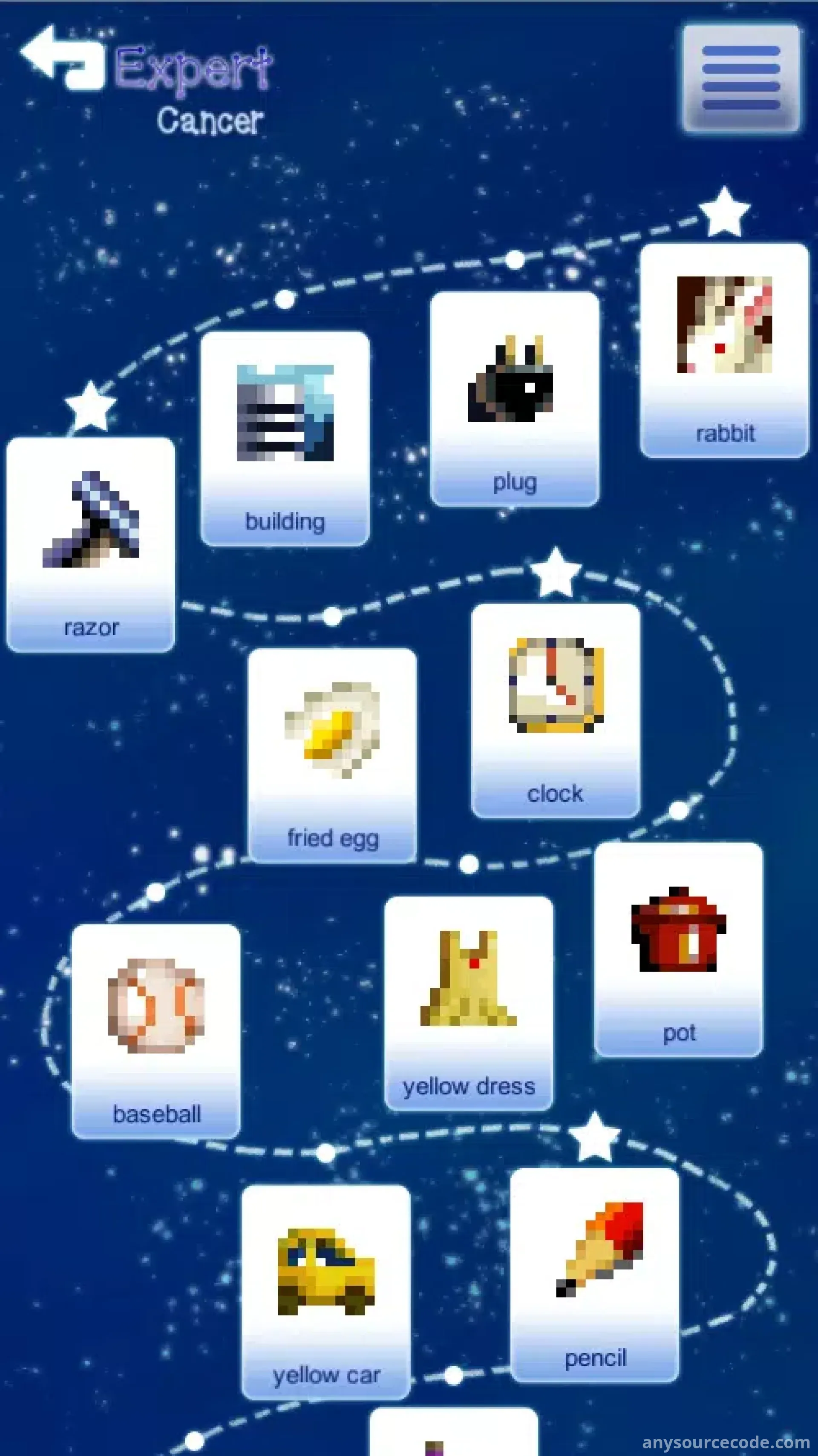This screenshot has width=818, height=1456.
Task: Open the pot puzzle card
Action: [678, 950]
